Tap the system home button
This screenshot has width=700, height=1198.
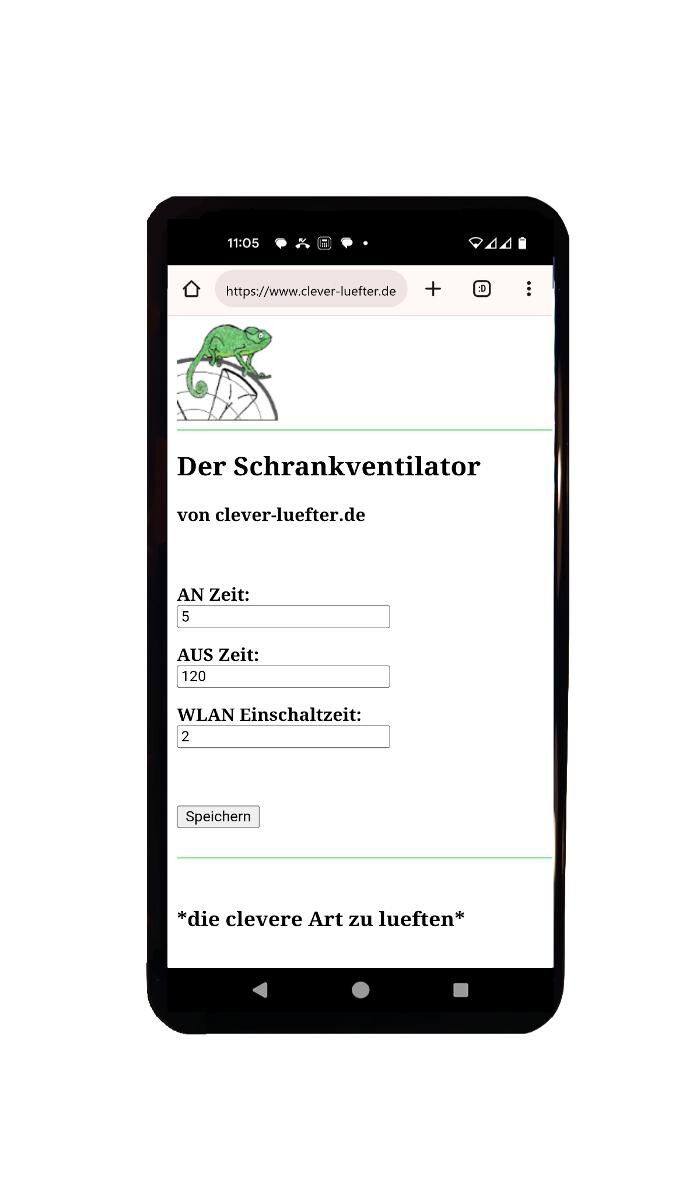pos(361,990)
